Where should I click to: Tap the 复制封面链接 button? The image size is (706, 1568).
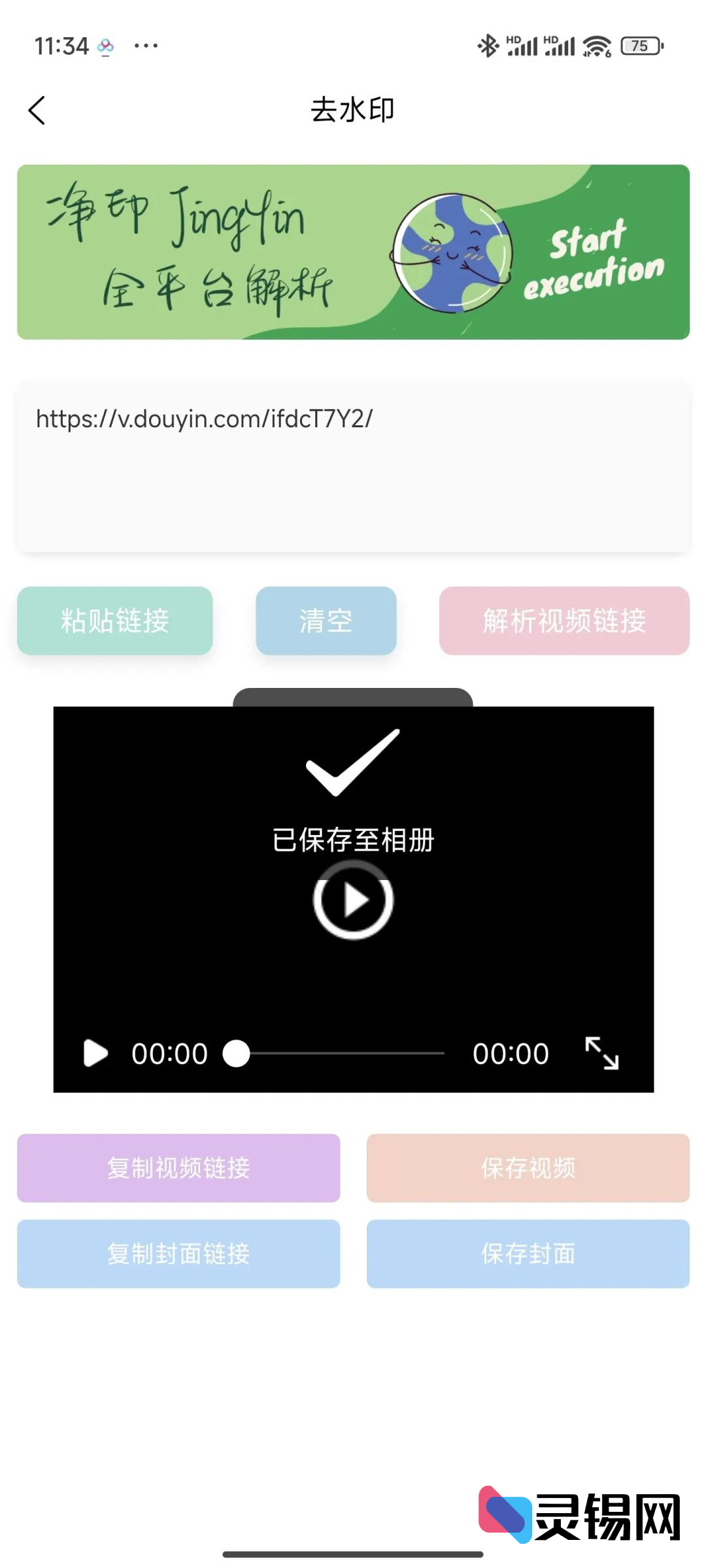178,1254
